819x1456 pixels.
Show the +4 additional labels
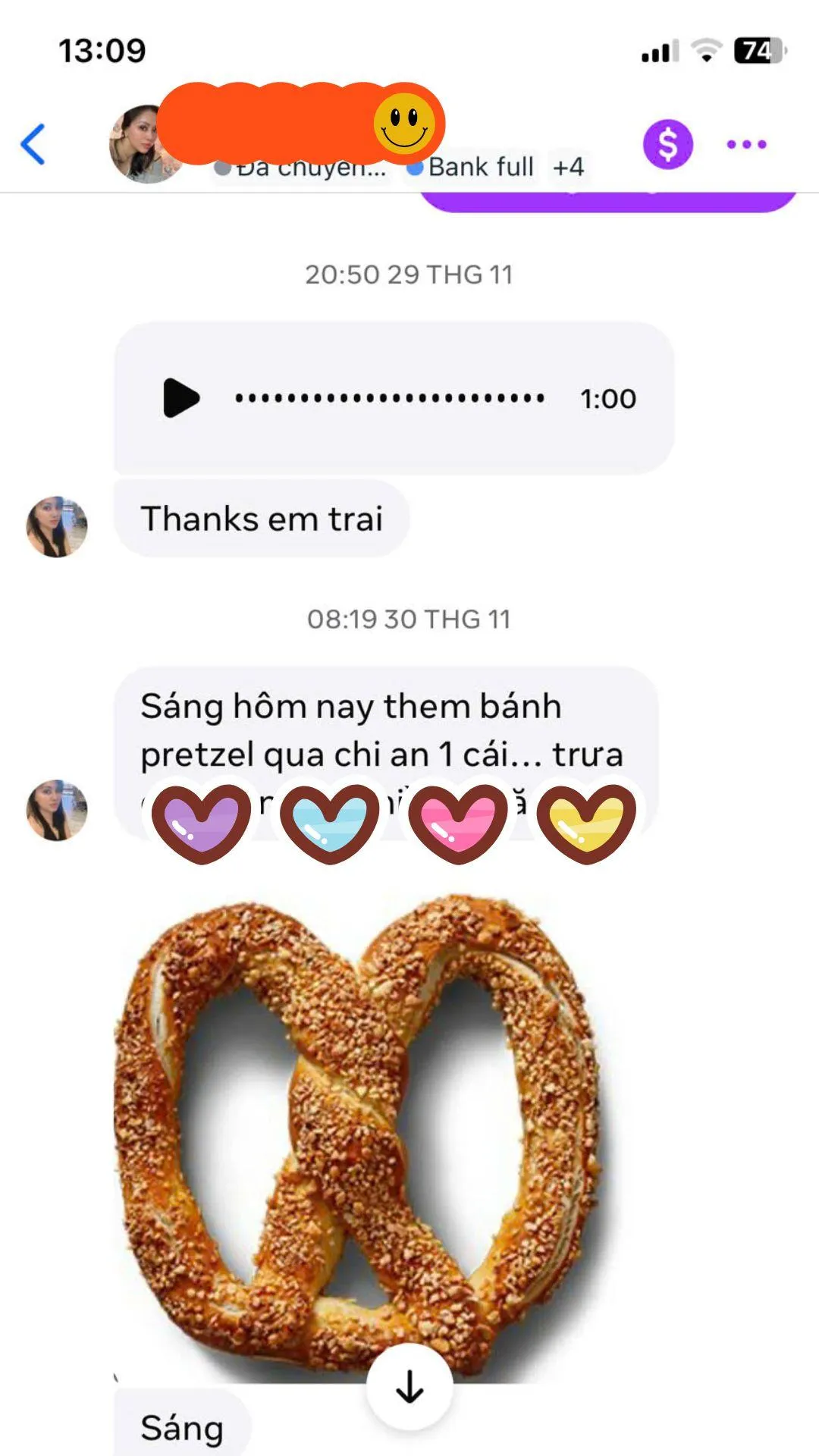(568, 167)
